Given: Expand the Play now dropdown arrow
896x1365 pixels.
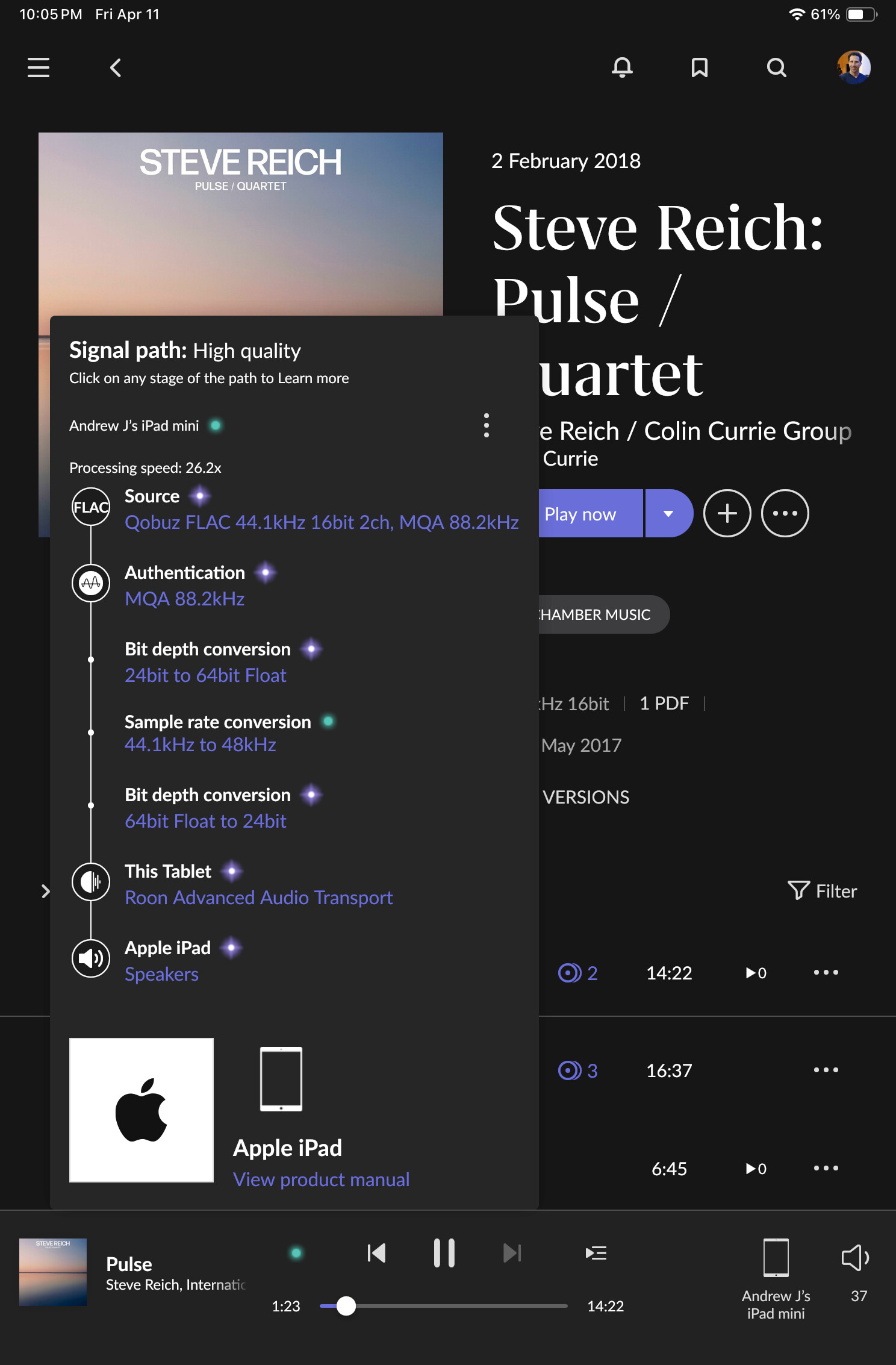Looking at the screenshot, I should click(x=668, y=514).
